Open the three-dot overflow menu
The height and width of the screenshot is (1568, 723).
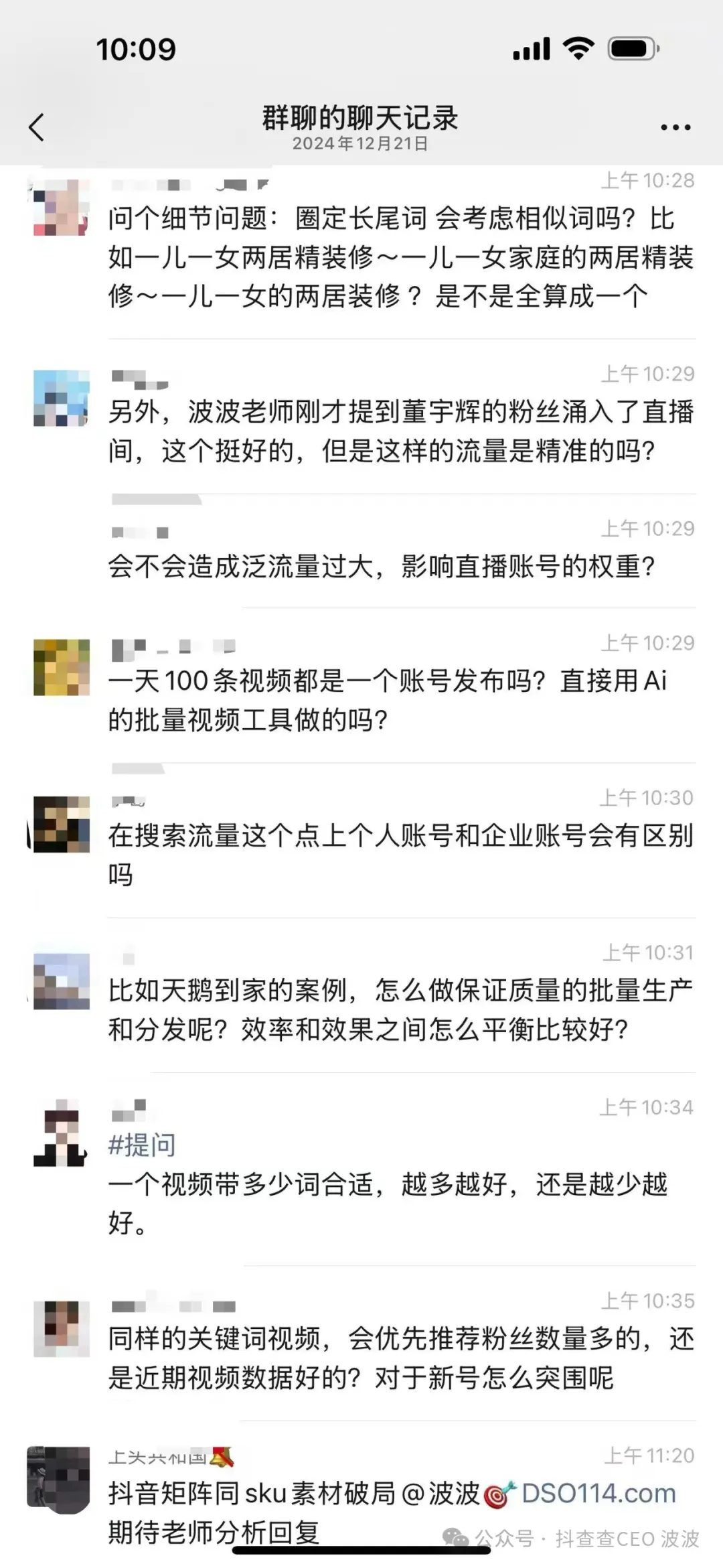click(675, 127)
